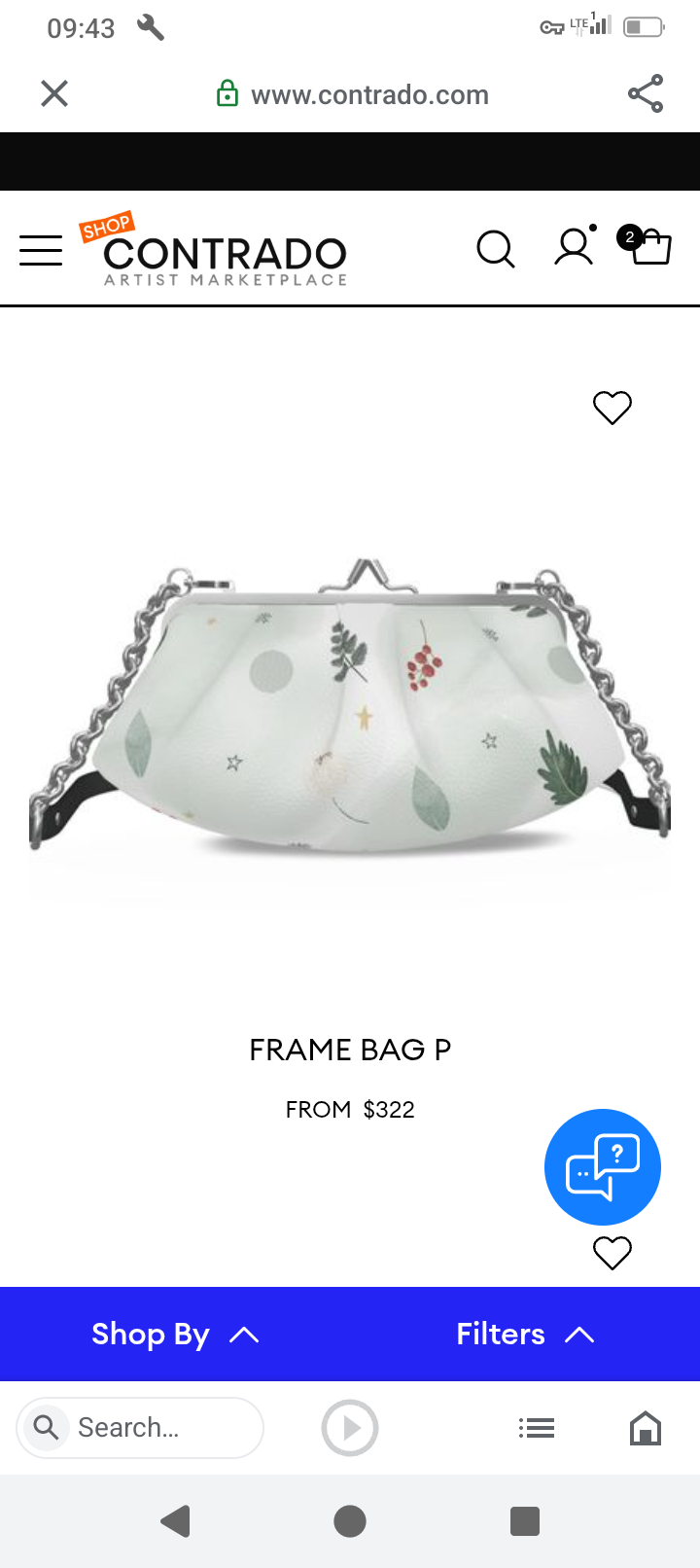Expand the Filters panel

(525, 1335)
